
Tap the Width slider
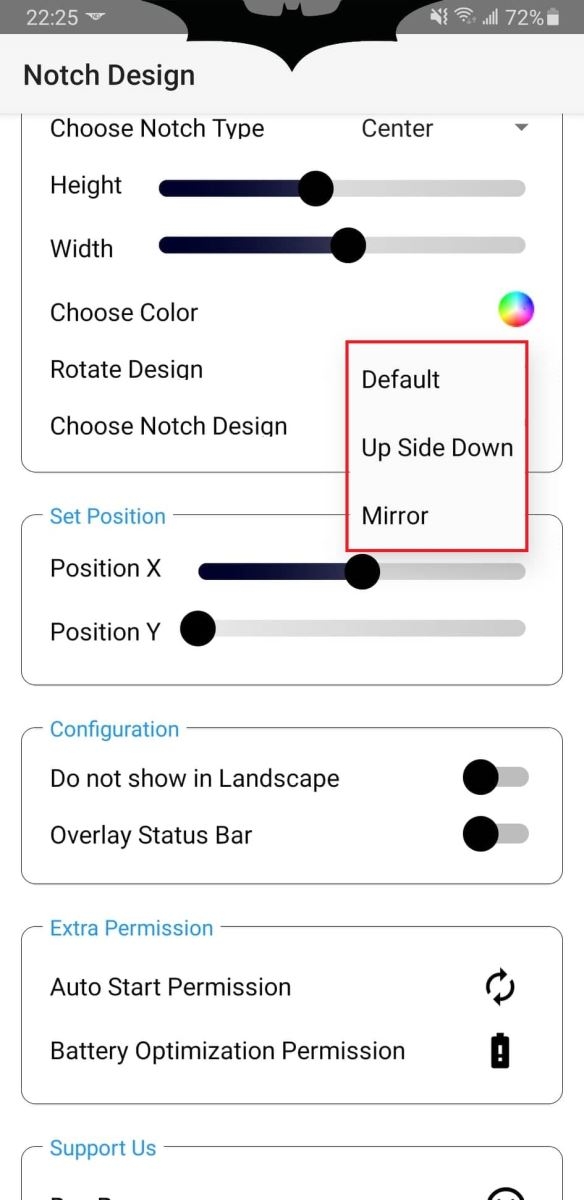tap(342, 245)
